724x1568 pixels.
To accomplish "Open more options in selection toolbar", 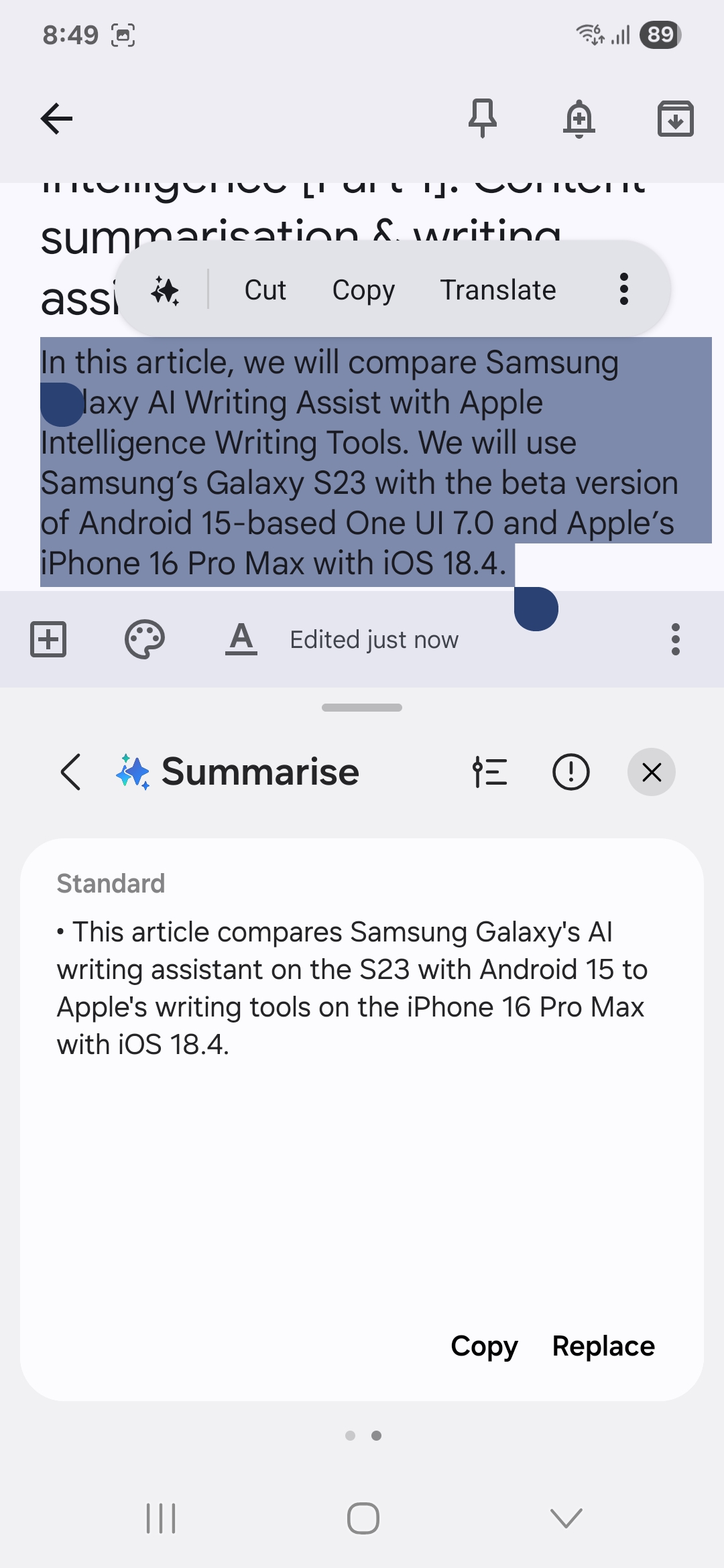I will (624, 289).
